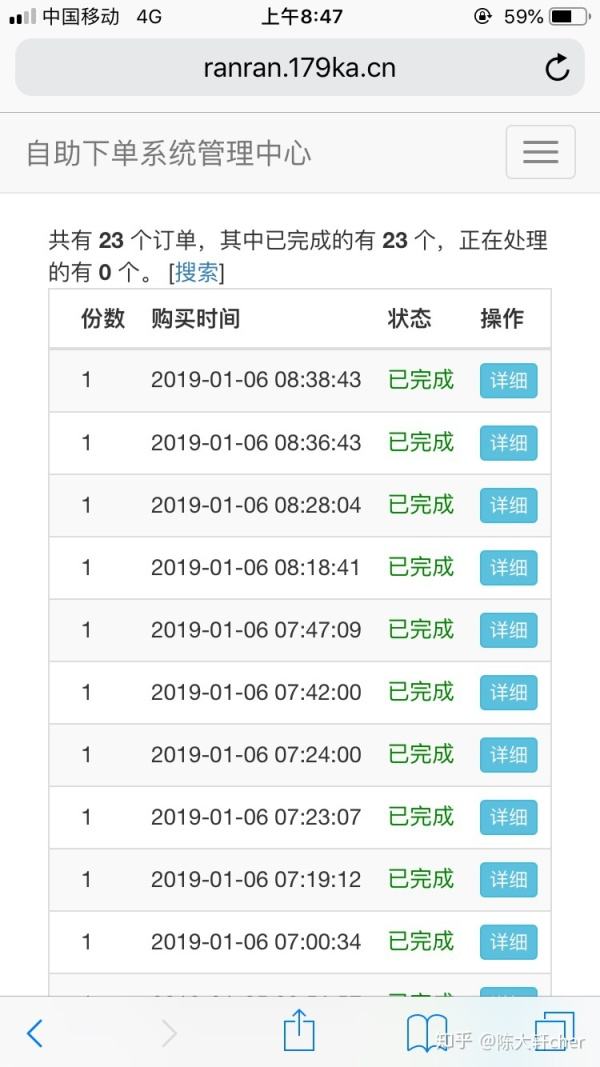Image resolution: width=600 pixels, height=1067 pixels.
Task: Open 详细 for the 08:36:43 order
Action: [x=508, y=443]
